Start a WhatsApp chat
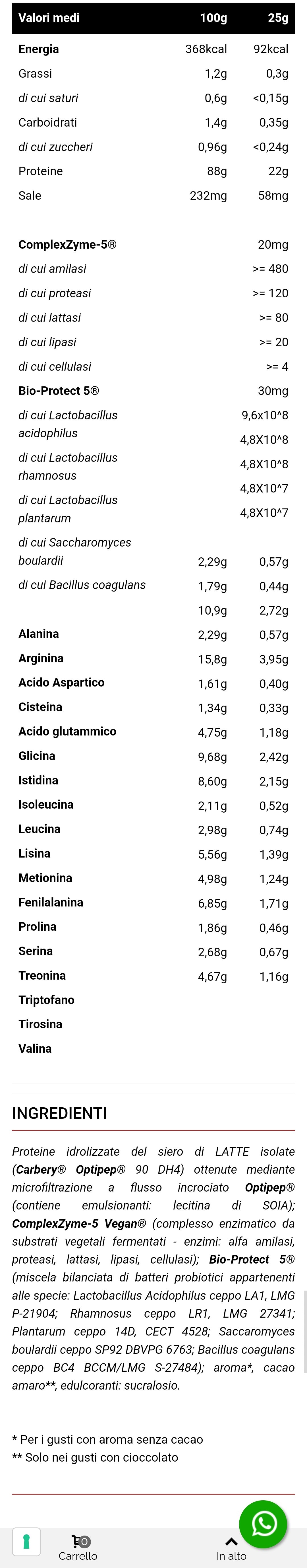 click(263, 1524)
